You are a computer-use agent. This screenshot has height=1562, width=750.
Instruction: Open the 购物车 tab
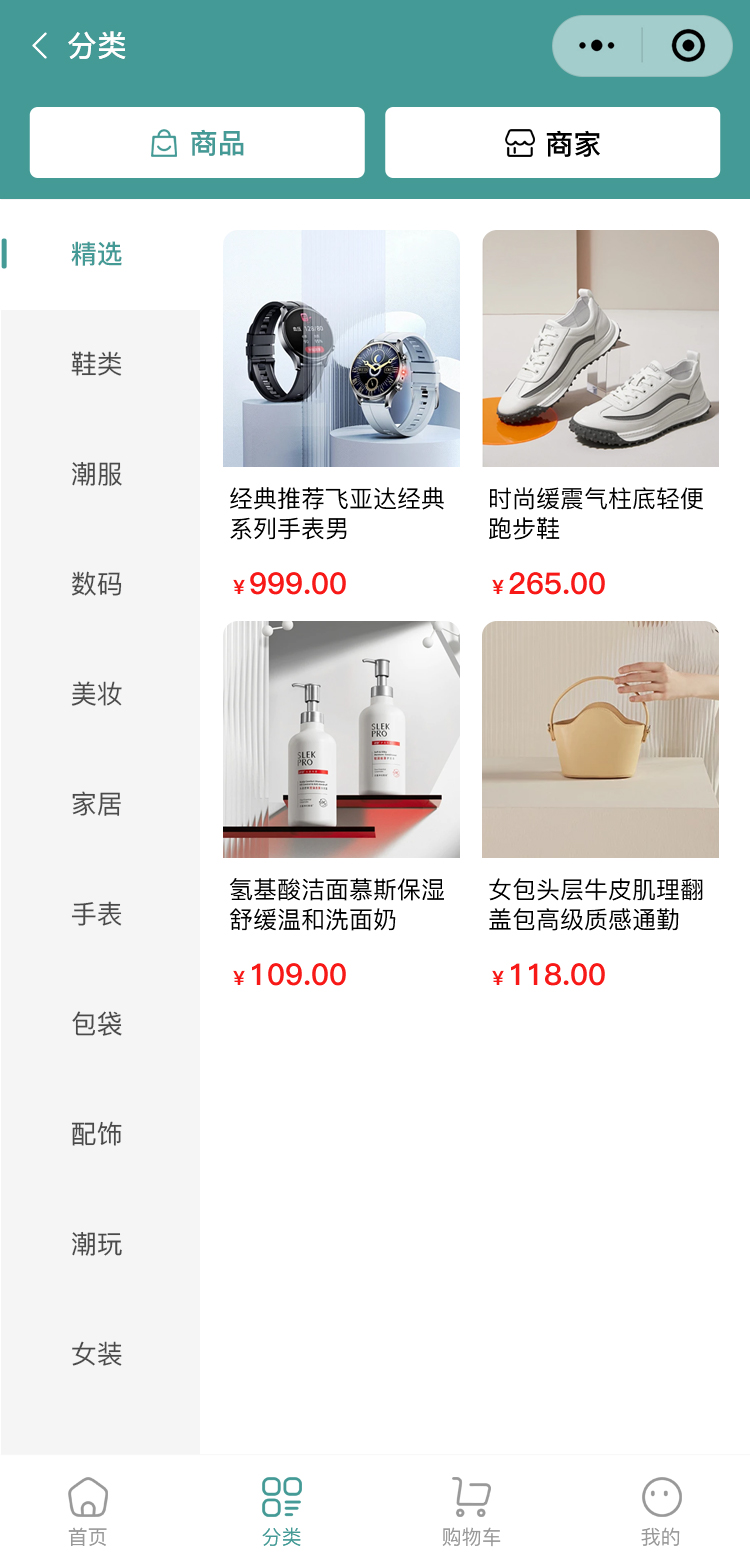pyautogui.click(x=471, y=1511)
